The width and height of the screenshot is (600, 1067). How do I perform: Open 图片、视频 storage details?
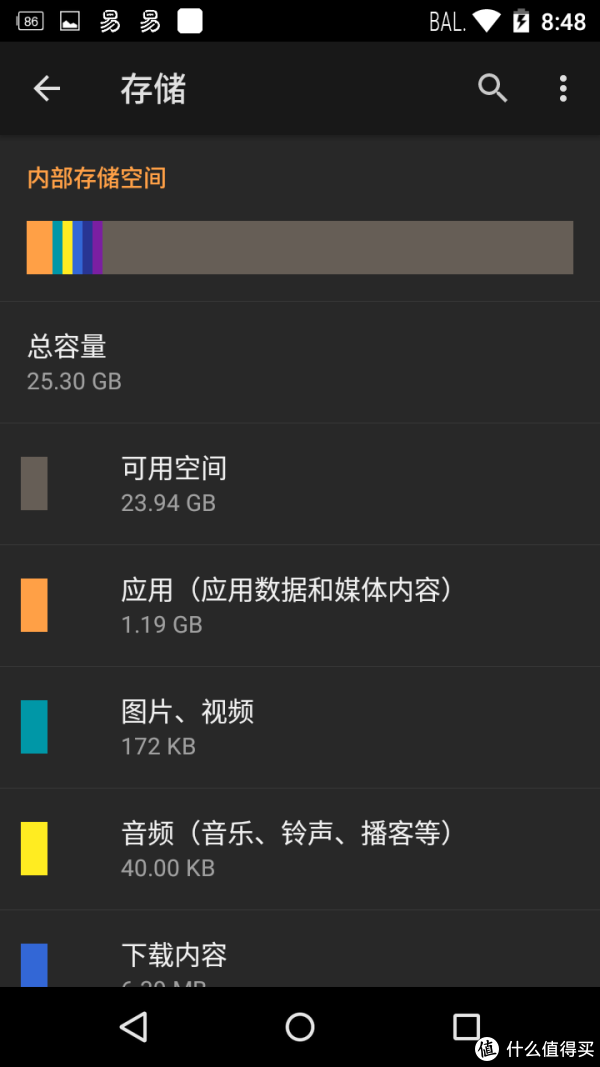[x=300, y=727]
